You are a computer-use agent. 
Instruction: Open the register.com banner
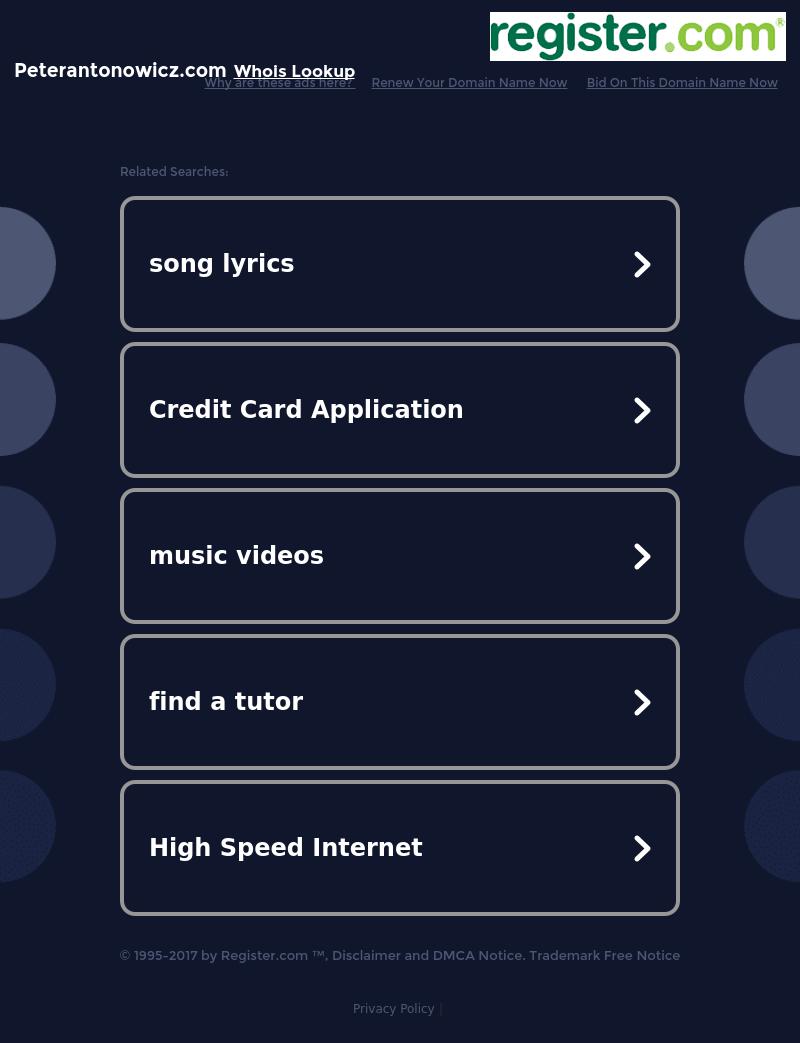tap(637, 37)
